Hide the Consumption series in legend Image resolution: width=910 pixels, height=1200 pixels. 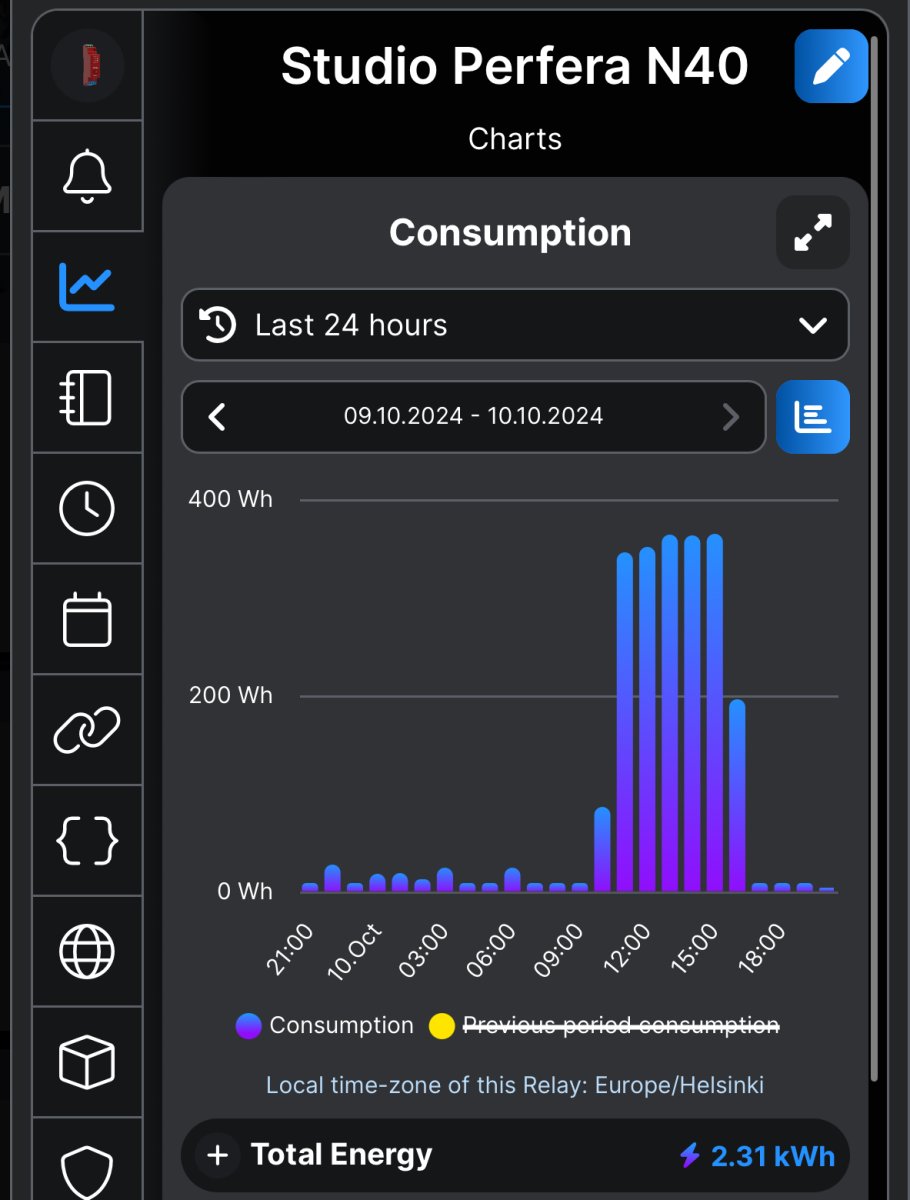pyautogui.click(x=325, y=1026)
